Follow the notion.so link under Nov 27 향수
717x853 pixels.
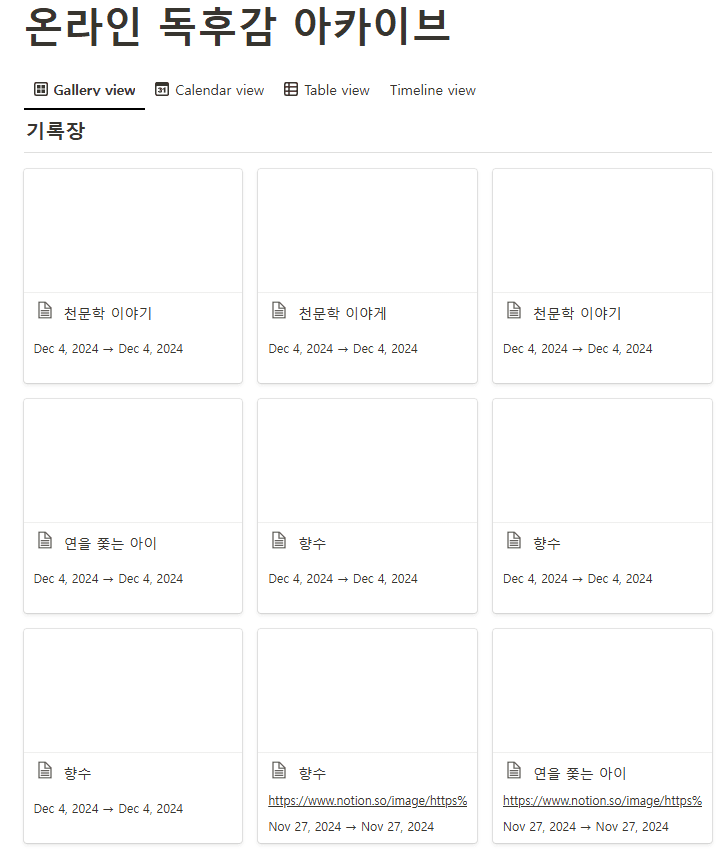pos(368,801)
